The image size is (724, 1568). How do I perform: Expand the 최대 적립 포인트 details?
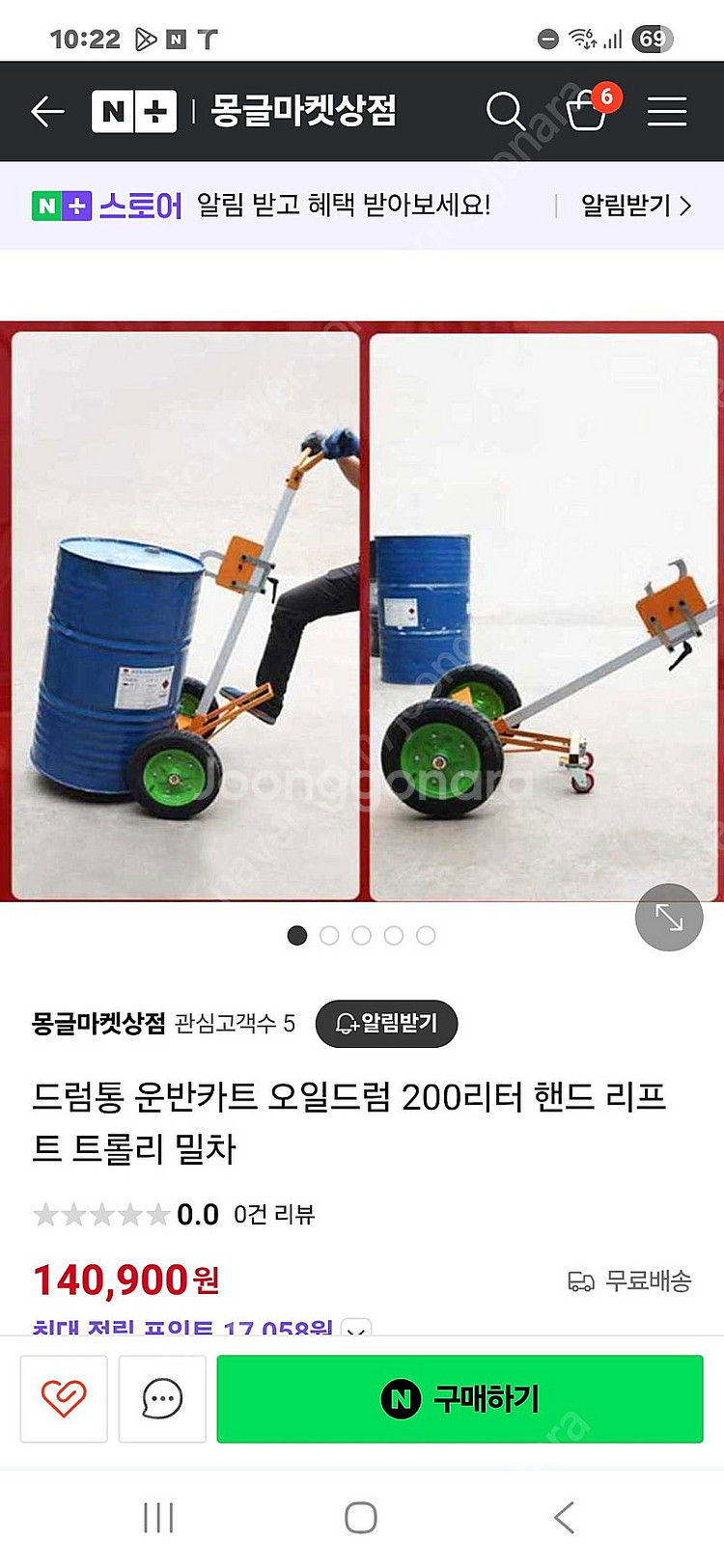pos(356,1328)
